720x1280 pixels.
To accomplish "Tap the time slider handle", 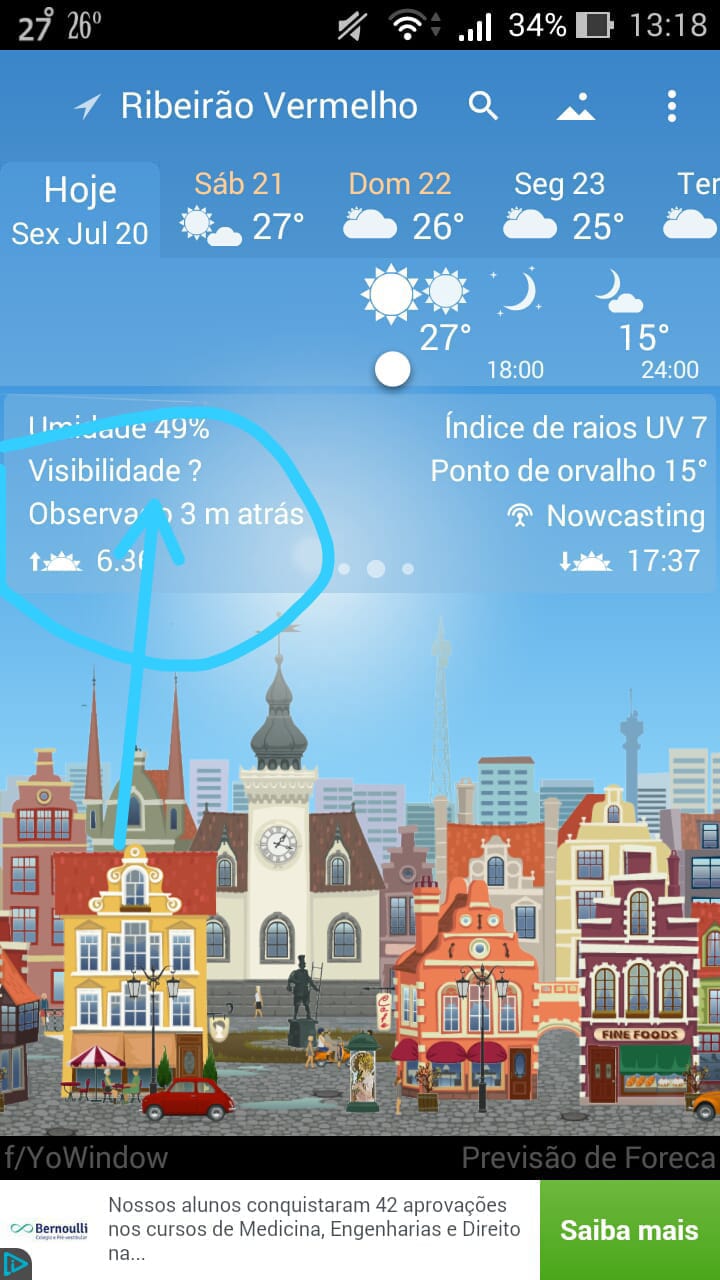I will point(392,369).
